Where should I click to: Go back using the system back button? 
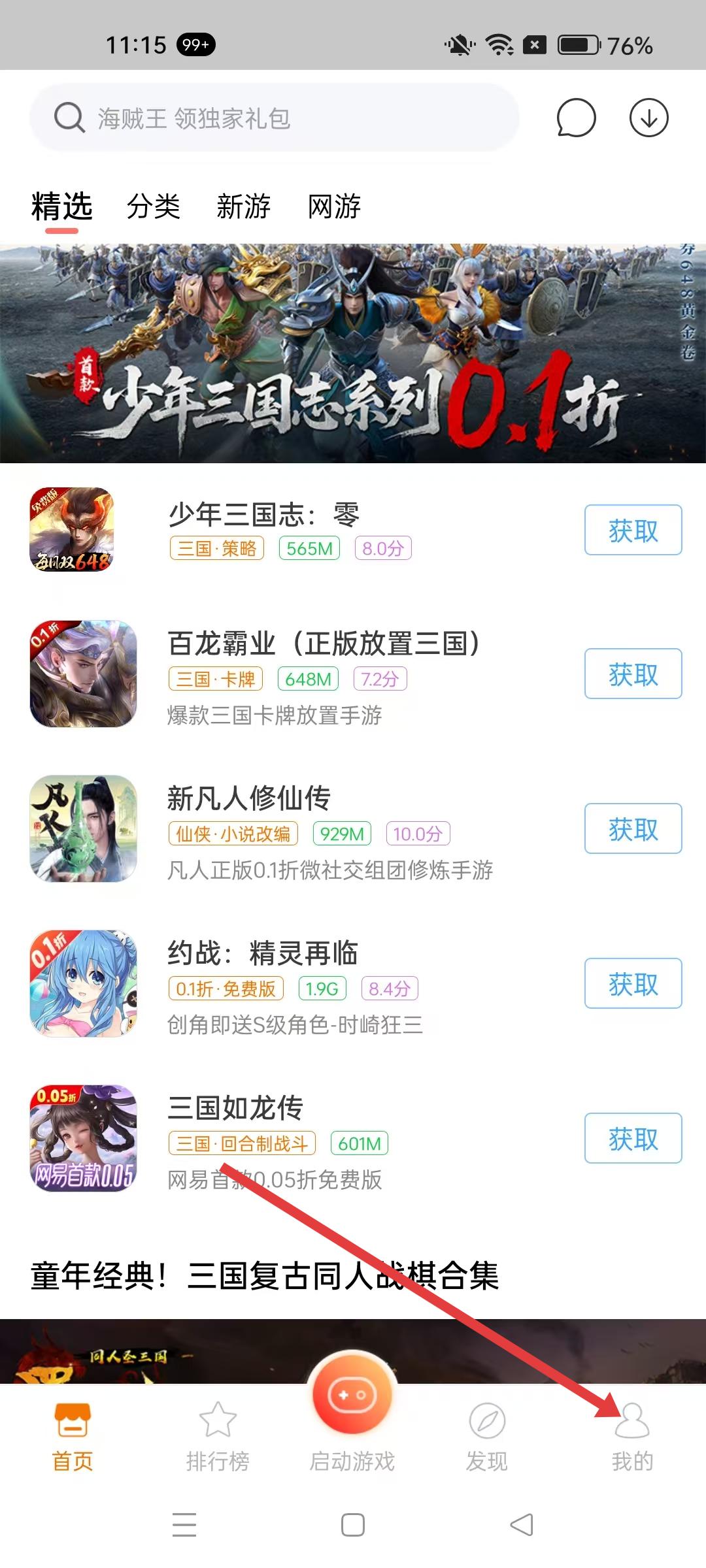[x=522, y=1525]
